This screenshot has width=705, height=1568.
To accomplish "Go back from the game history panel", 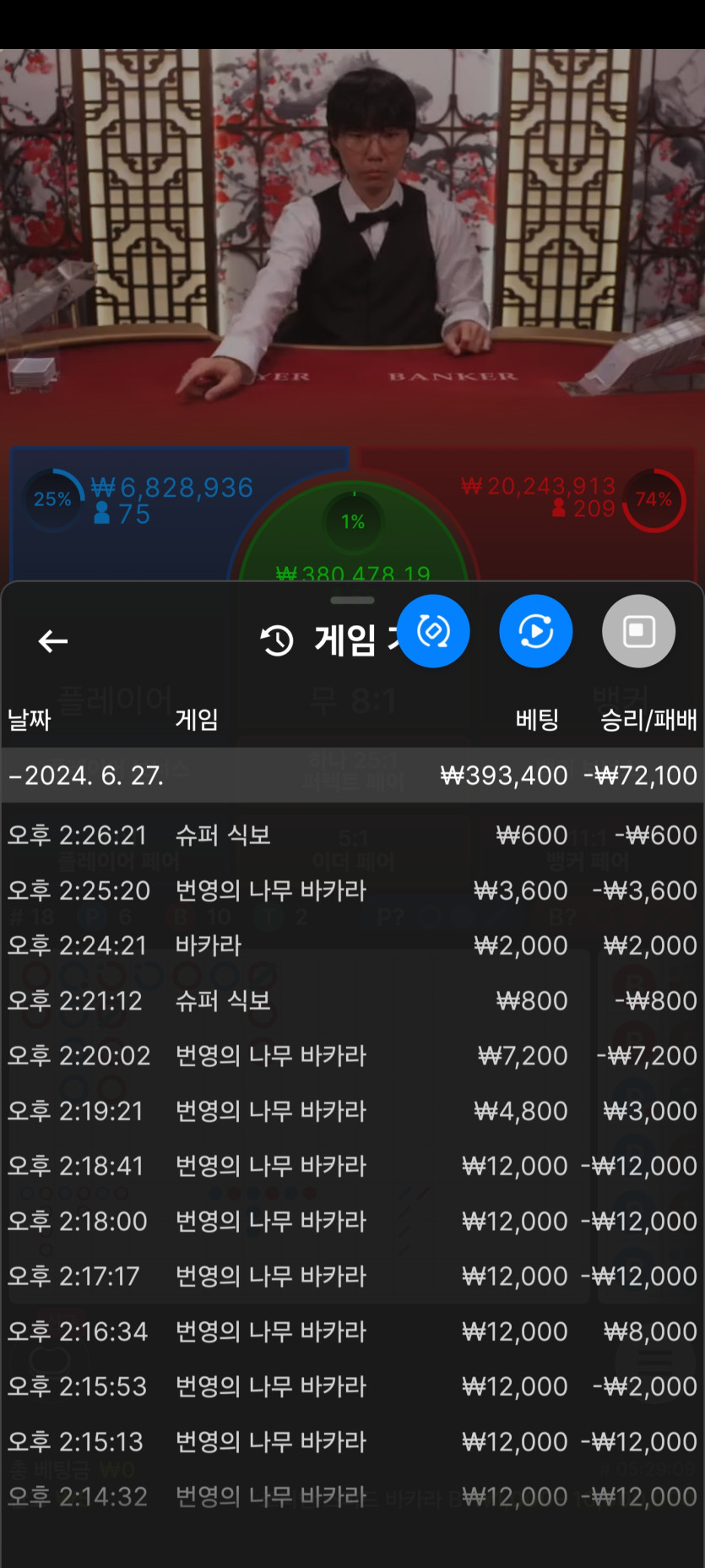I will click(53, 641).
